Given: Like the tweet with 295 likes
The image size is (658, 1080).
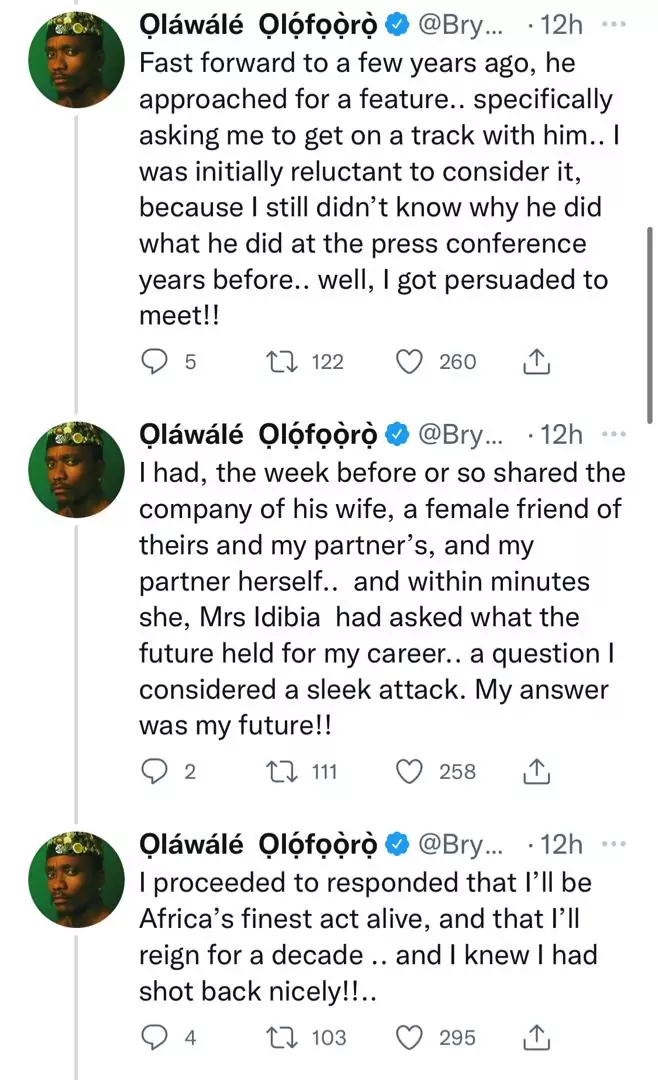Looking at the screenshot, I should (409, 1037).
